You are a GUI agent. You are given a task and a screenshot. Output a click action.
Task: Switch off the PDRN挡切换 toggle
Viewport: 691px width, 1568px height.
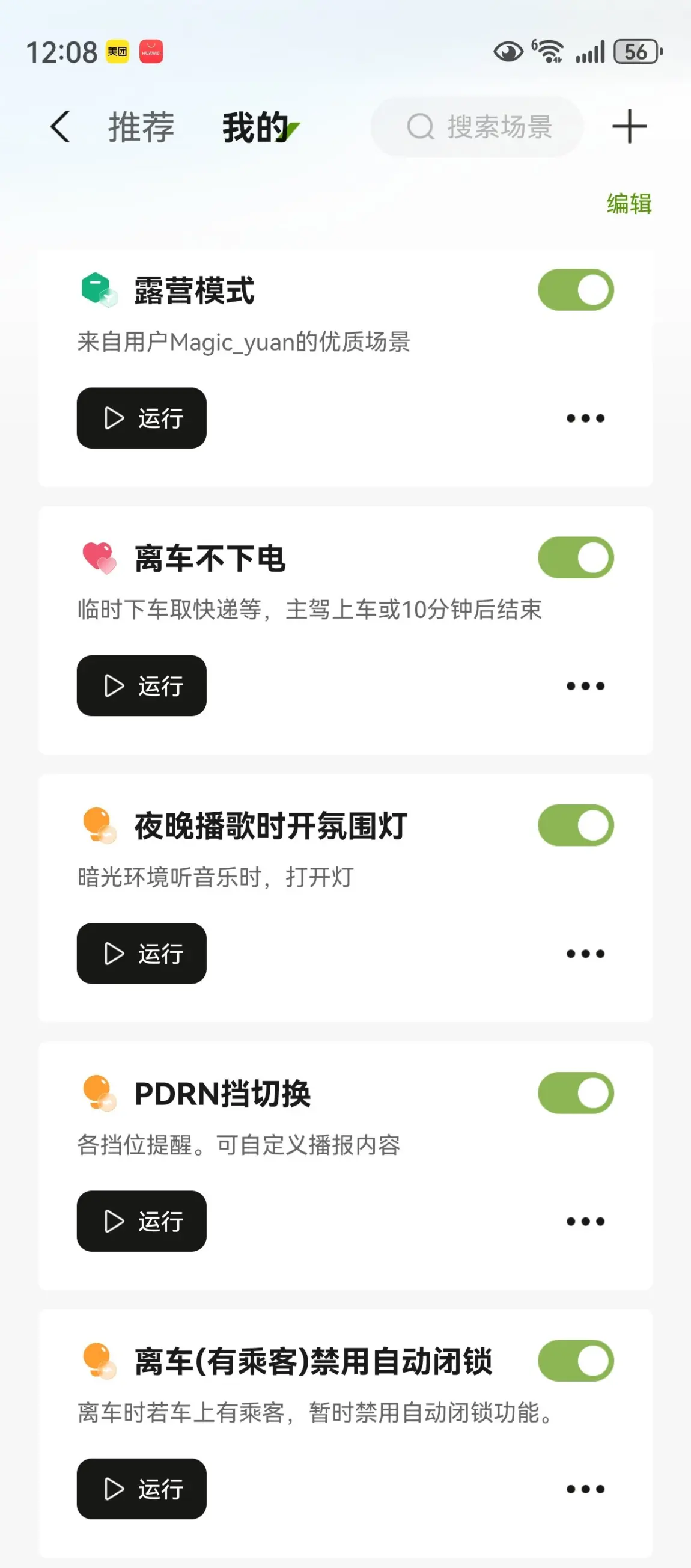tap(576, 1093)
